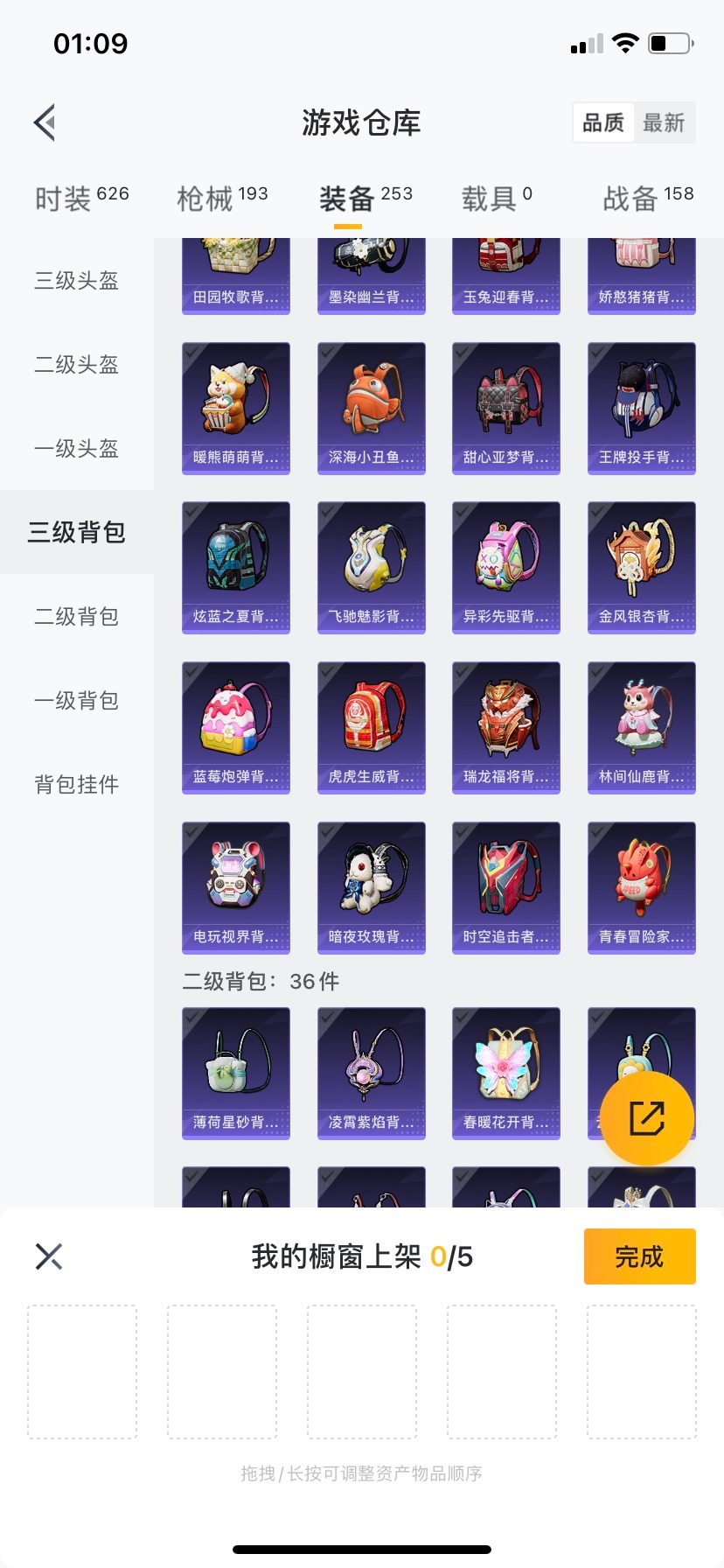Image resolution: width=724 pixels, height=1568 pixels.
Task: Switch to the 战备 tab
Action: click(647, 199)
